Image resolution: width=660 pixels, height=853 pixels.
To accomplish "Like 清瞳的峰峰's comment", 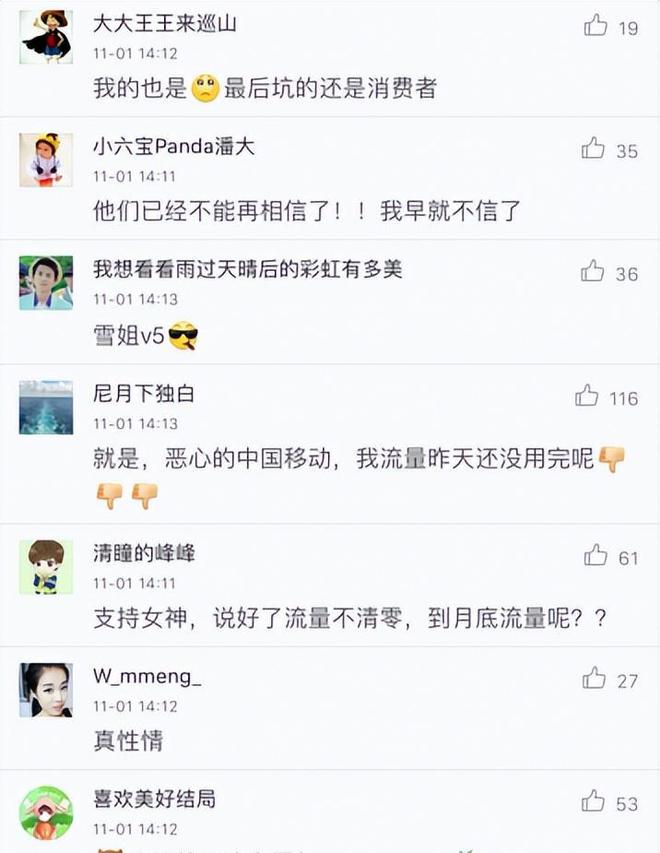I will coord(596,555).
